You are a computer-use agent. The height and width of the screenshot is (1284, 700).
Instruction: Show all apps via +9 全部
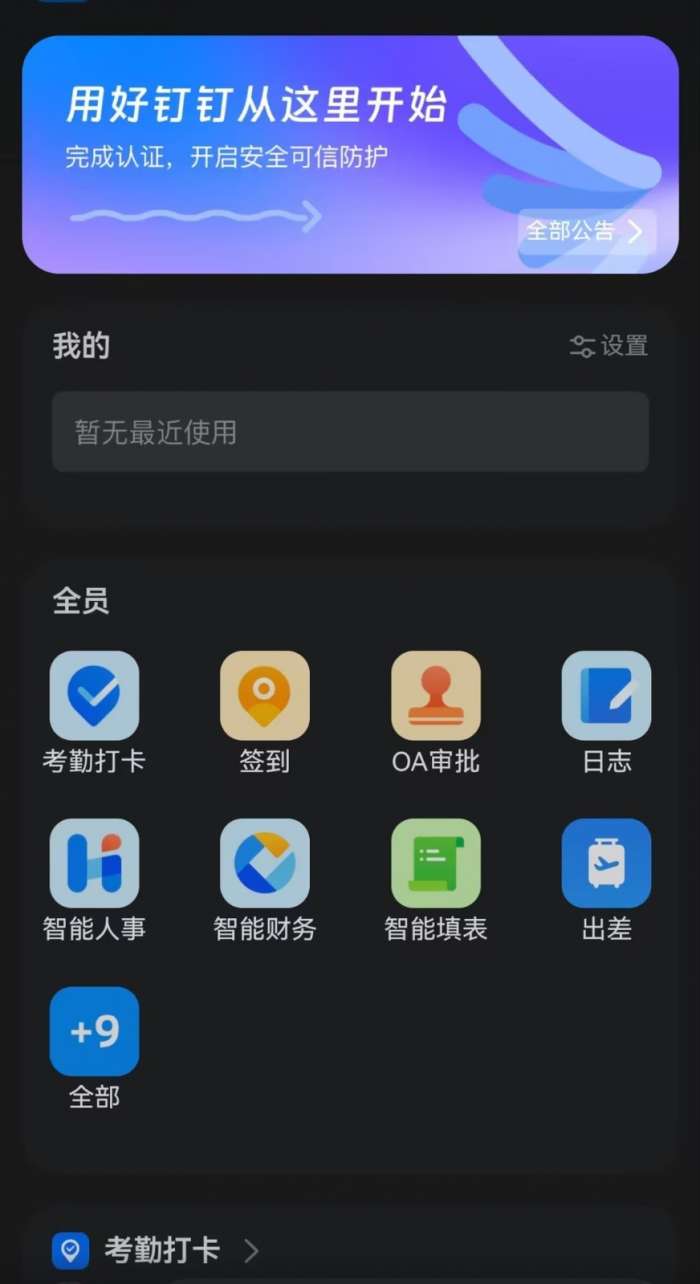coord(94,1032)
